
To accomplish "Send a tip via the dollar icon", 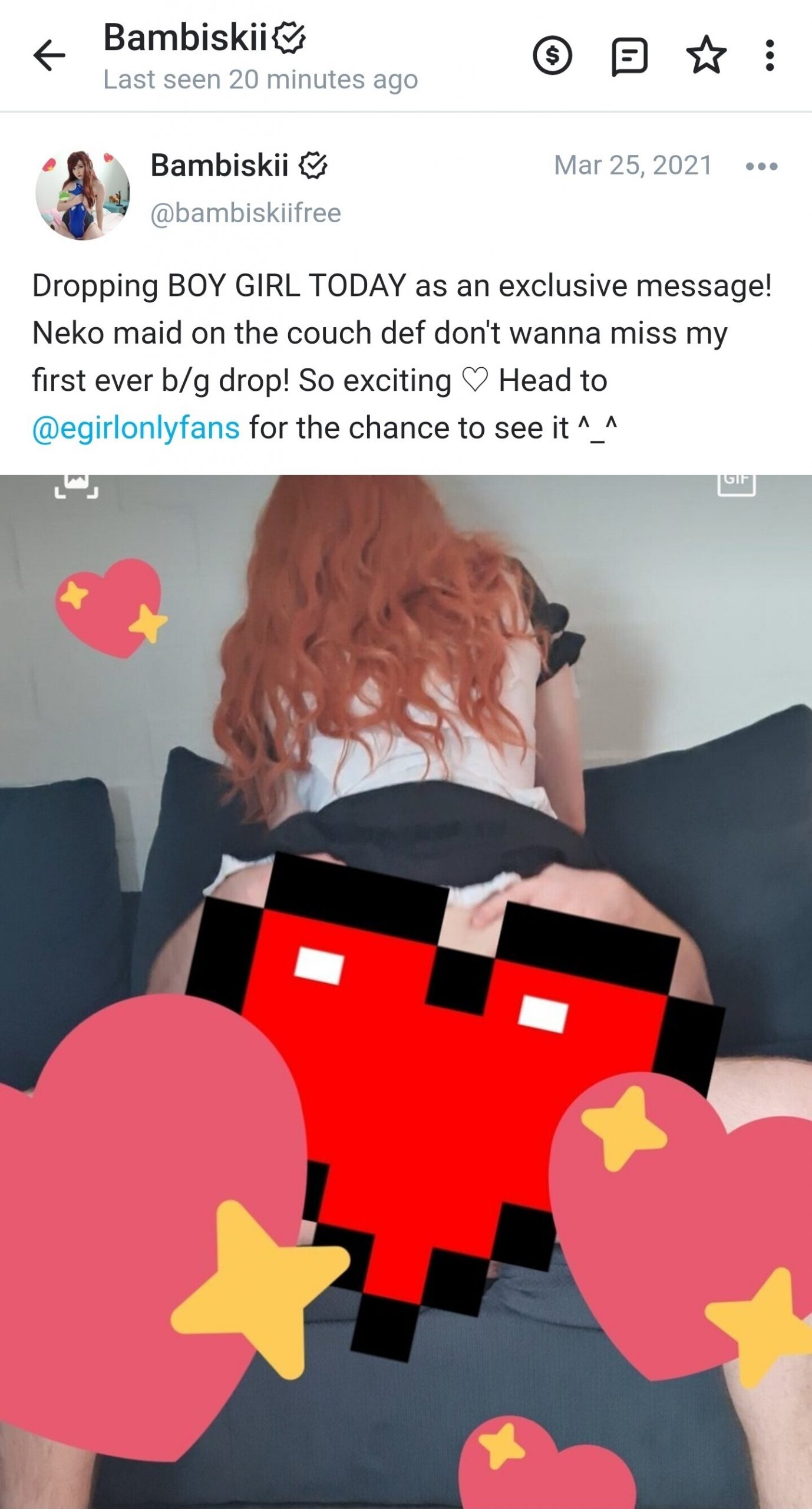I will (x=552, y=55).
